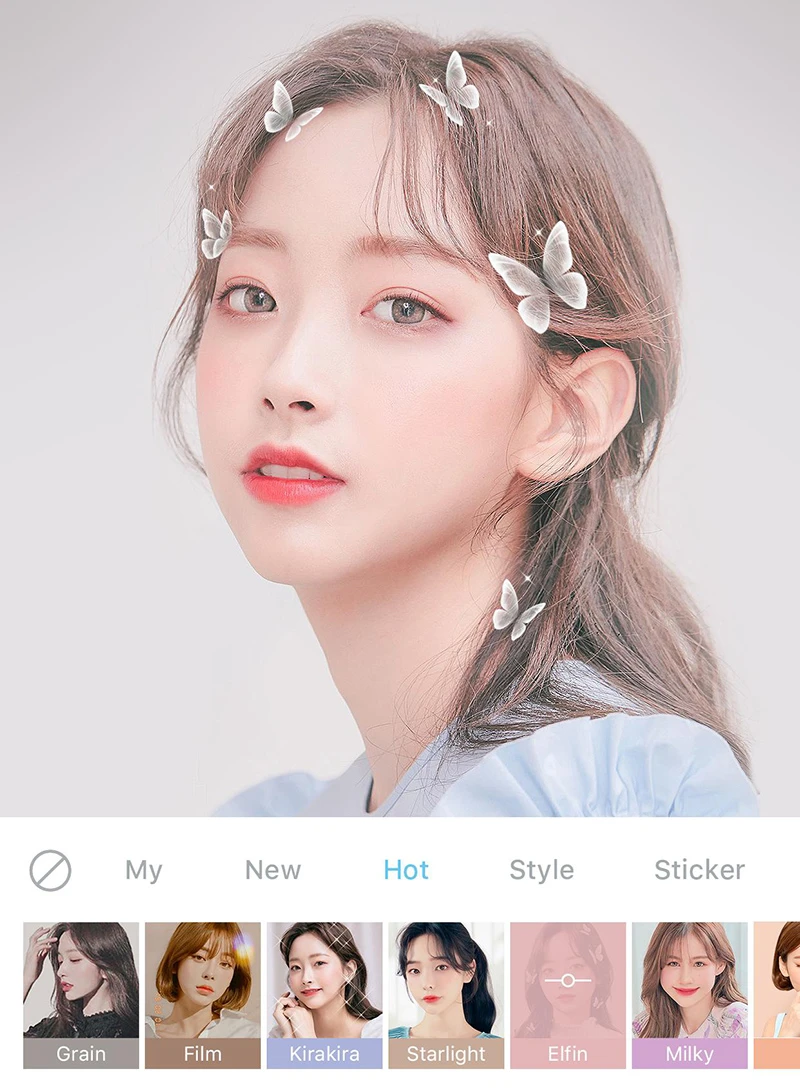Try the Milky filter
Screen dimensions: 800x1090
[689, 994]
